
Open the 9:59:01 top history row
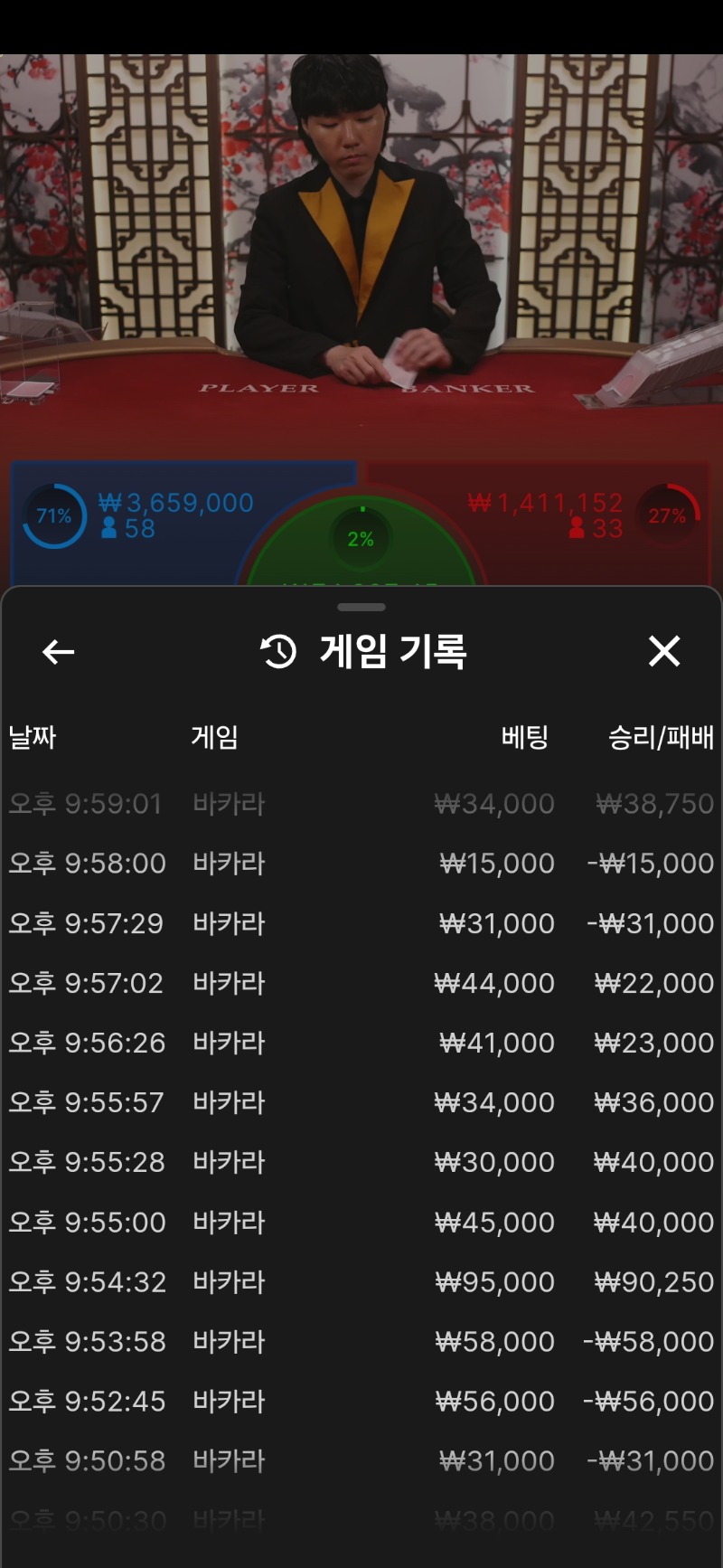361,804
